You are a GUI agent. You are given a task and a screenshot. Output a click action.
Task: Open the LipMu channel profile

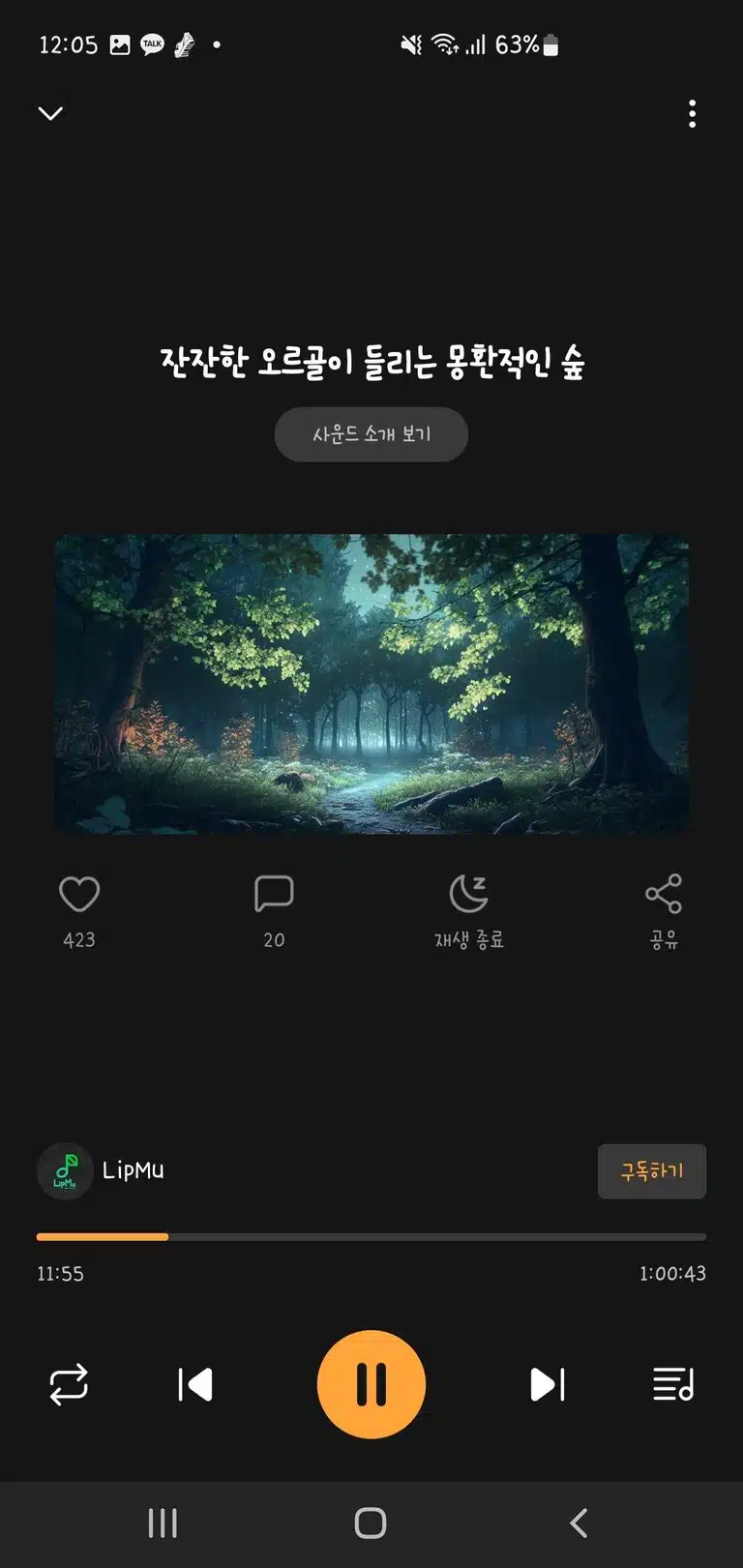coord(101,1170)
